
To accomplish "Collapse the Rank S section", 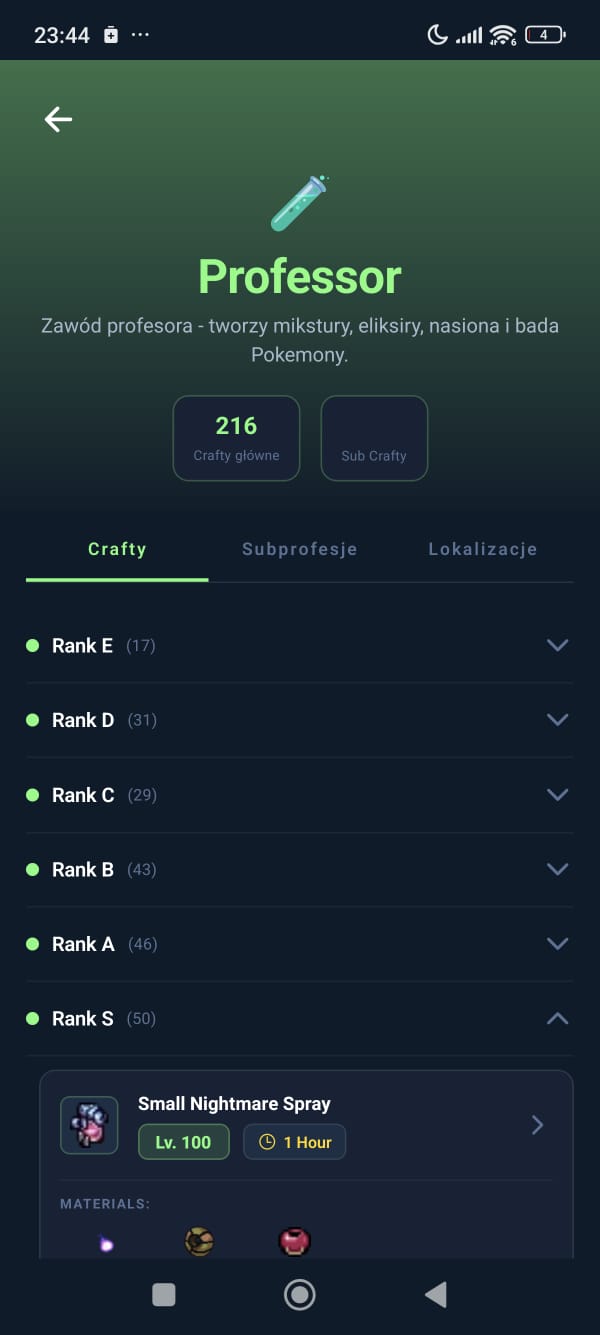I will tap(300, 1019).
